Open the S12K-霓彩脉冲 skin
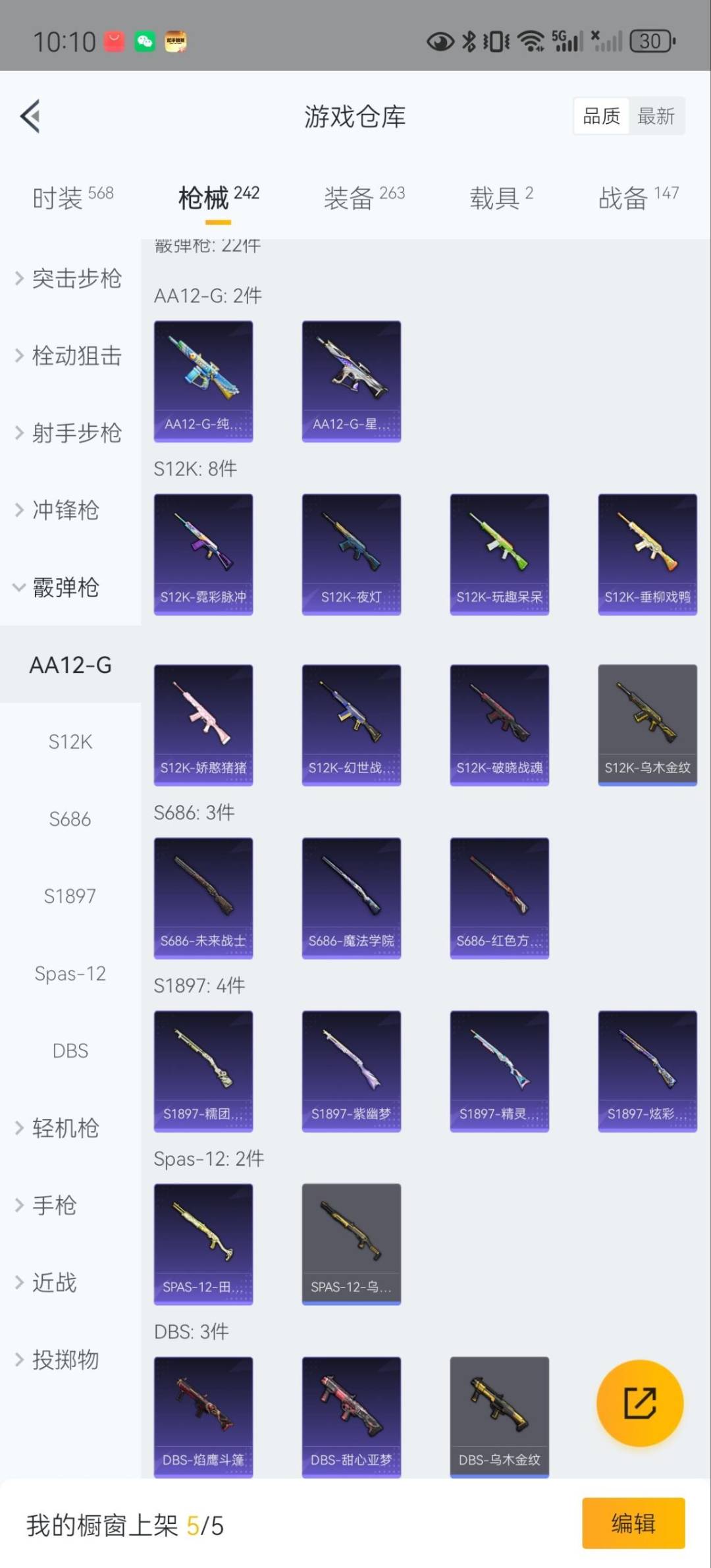711x1568 pixels. click(203, 554)
